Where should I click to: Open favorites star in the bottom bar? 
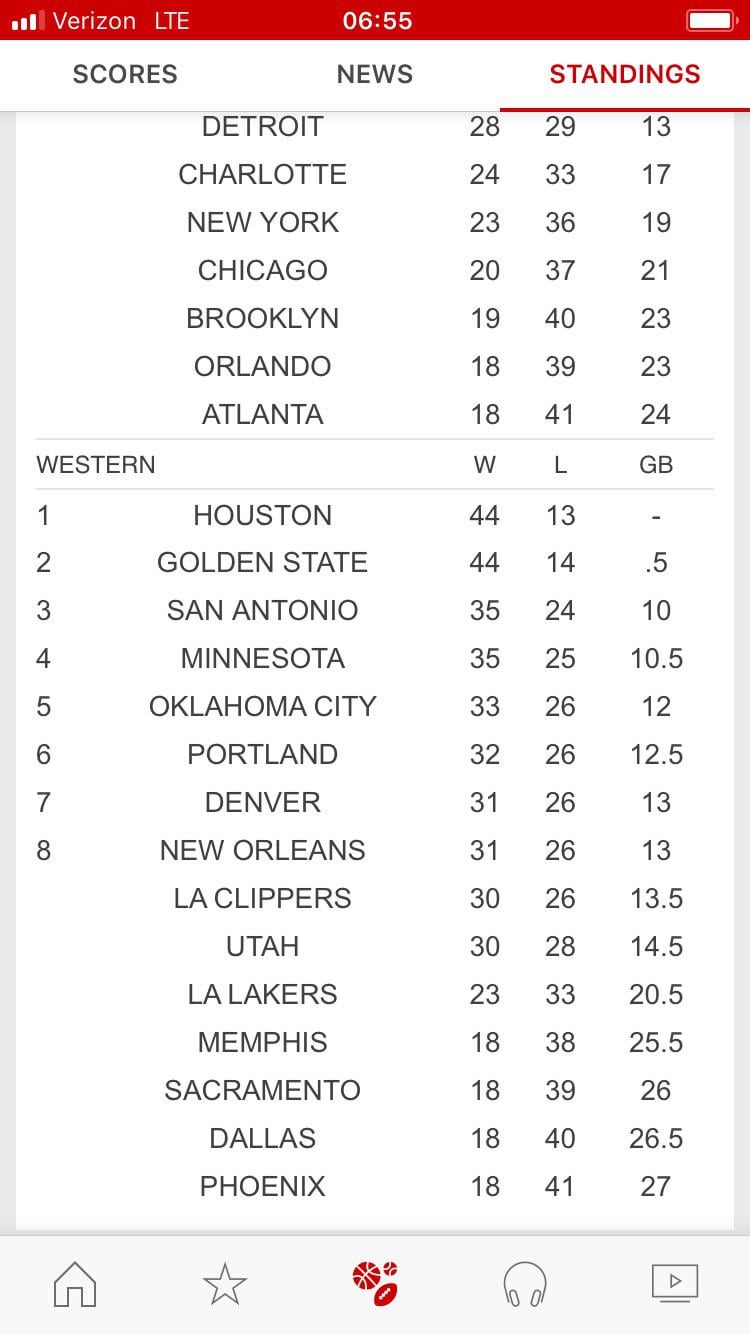(x=225, y=1284)
